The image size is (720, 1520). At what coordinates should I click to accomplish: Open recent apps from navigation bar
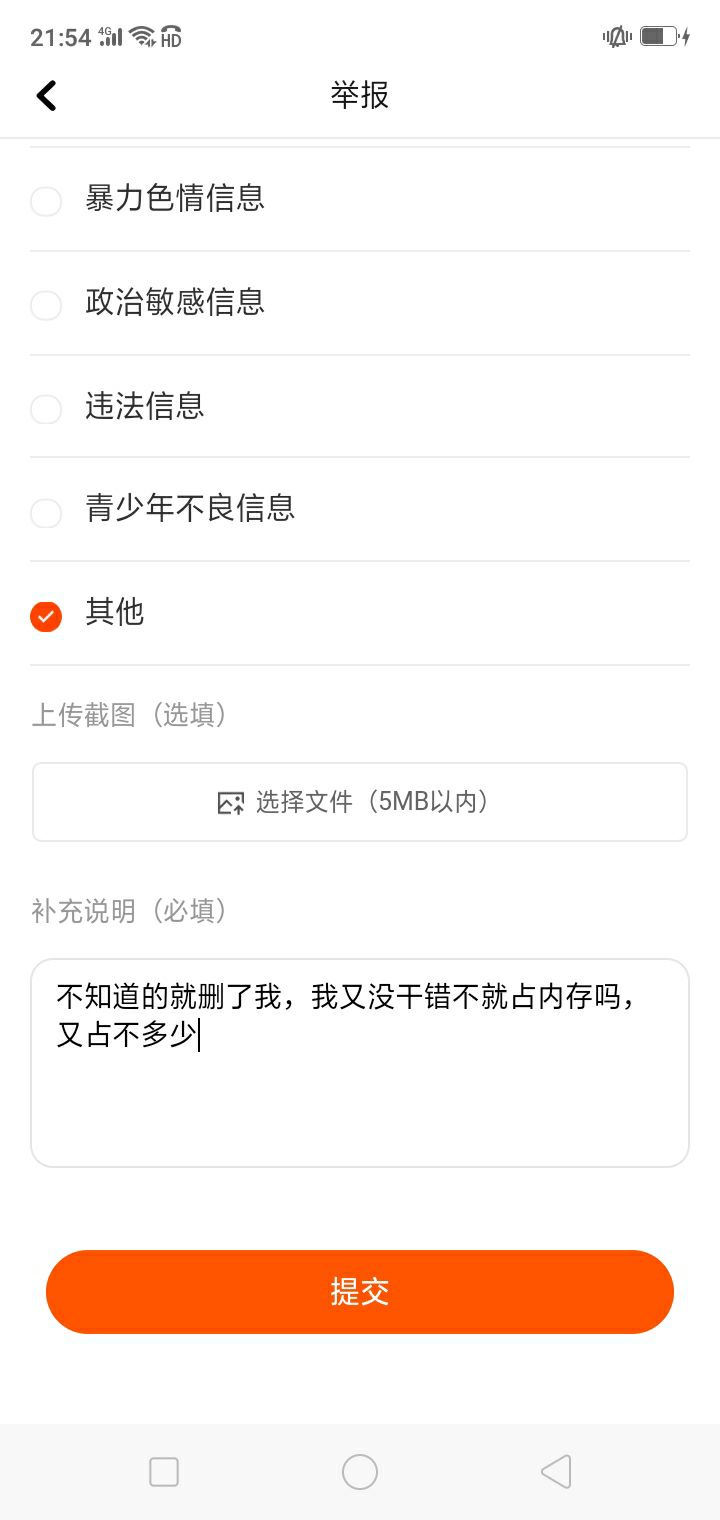click(x=164, y=1472)
